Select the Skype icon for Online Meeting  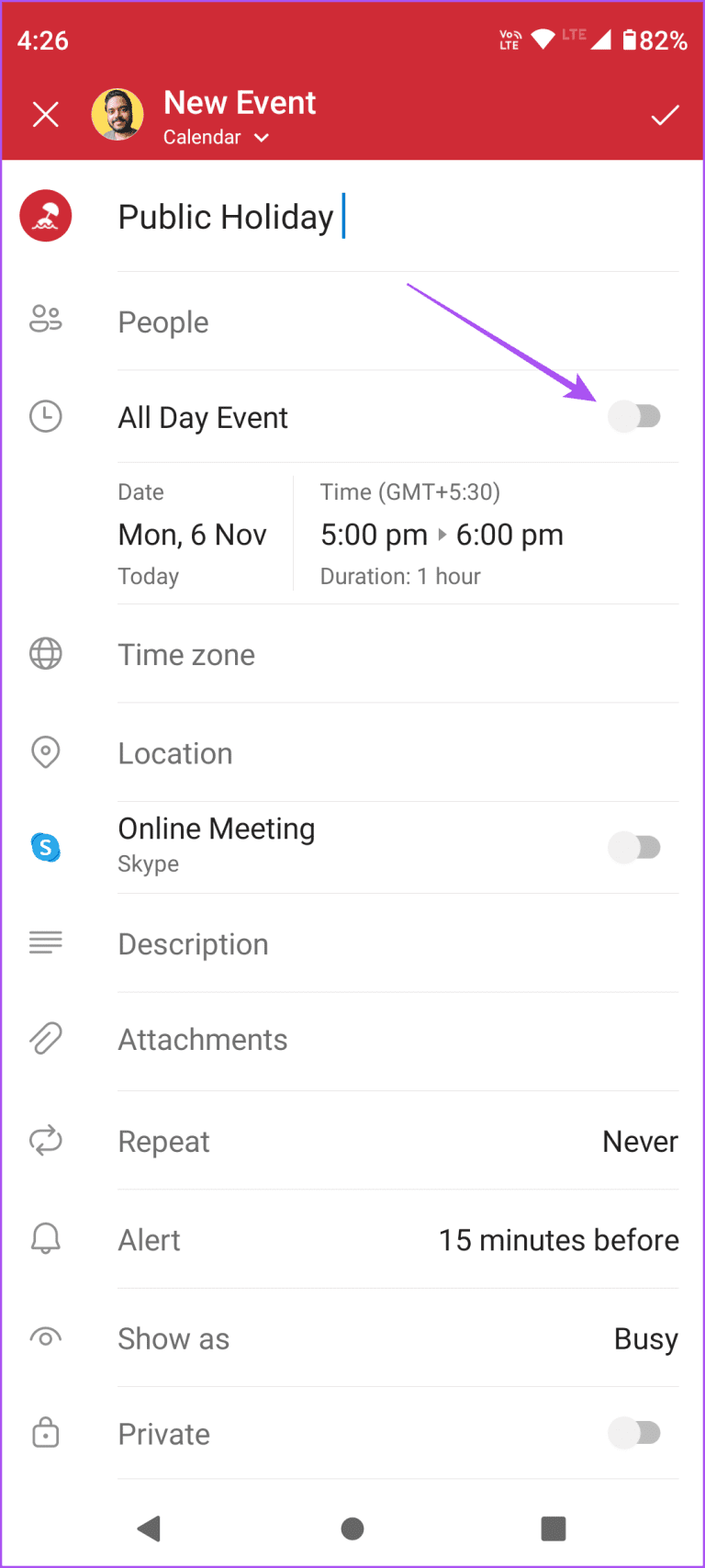point(45,847)
